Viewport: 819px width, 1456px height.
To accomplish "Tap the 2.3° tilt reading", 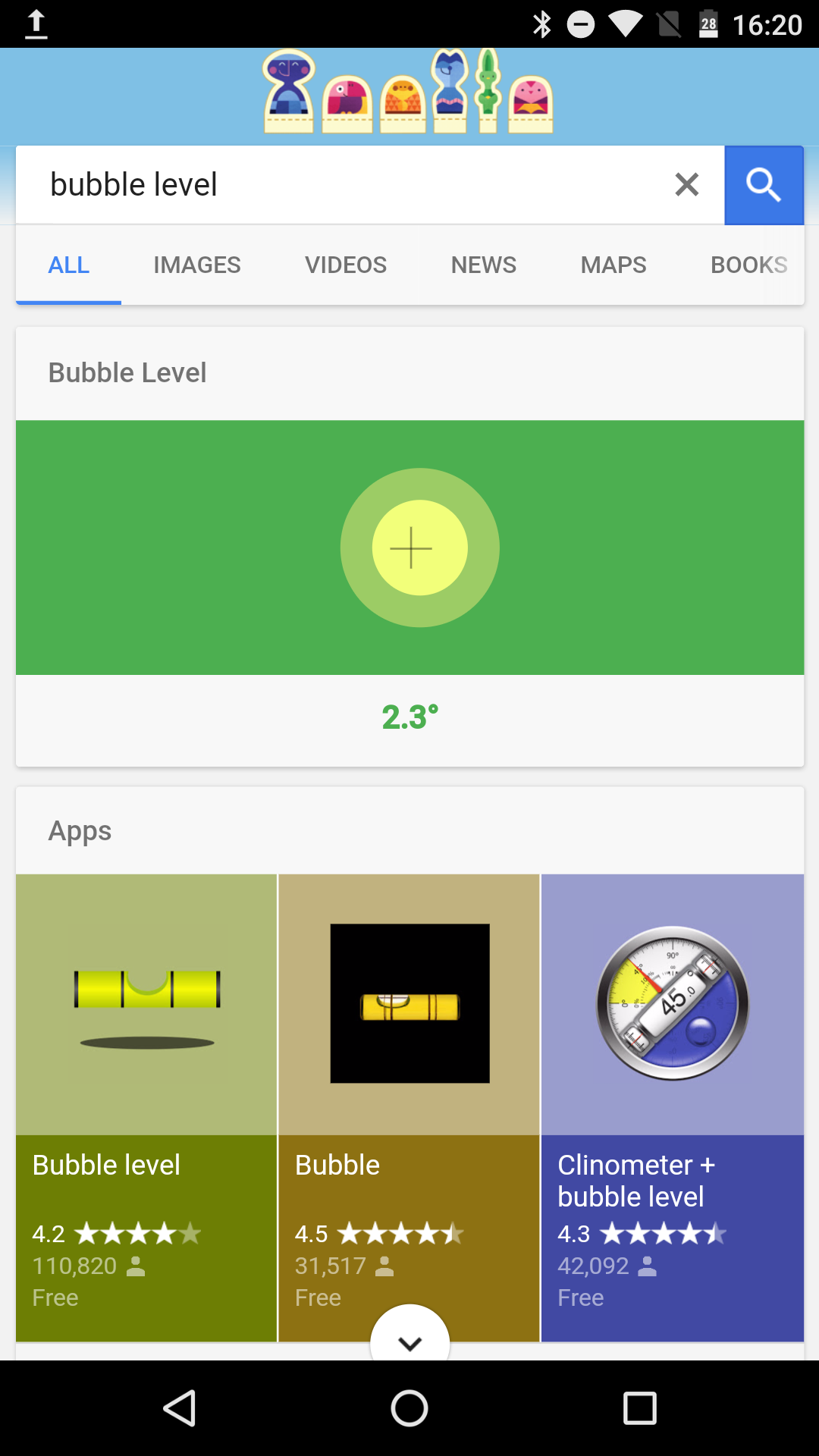I will click(409, 717).
